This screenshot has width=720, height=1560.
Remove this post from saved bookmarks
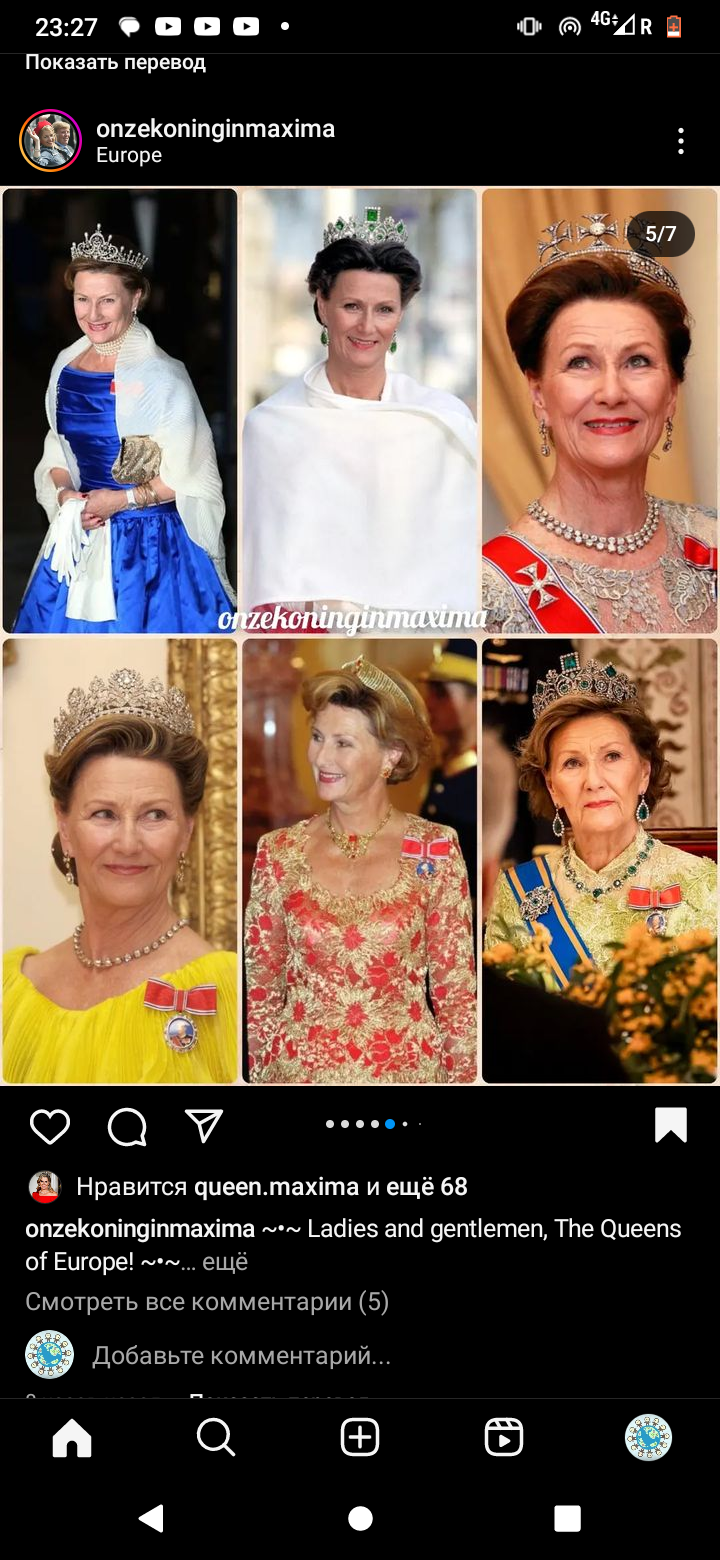click(670, 1125)
